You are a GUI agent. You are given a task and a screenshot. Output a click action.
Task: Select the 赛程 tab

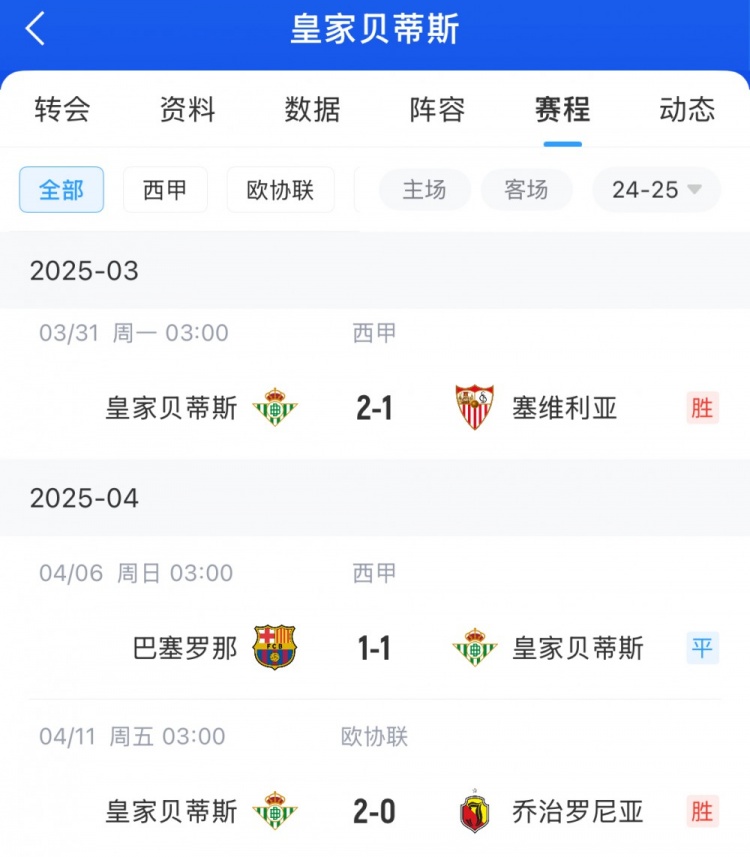tap(562, 109)
